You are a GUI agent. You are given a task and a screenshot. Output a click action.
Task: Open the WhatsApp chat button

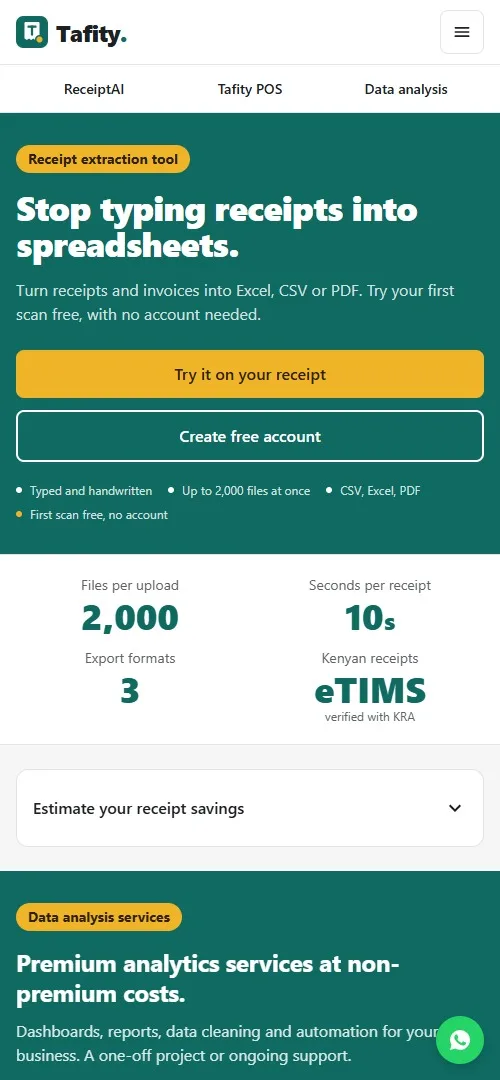[460, 1039]
